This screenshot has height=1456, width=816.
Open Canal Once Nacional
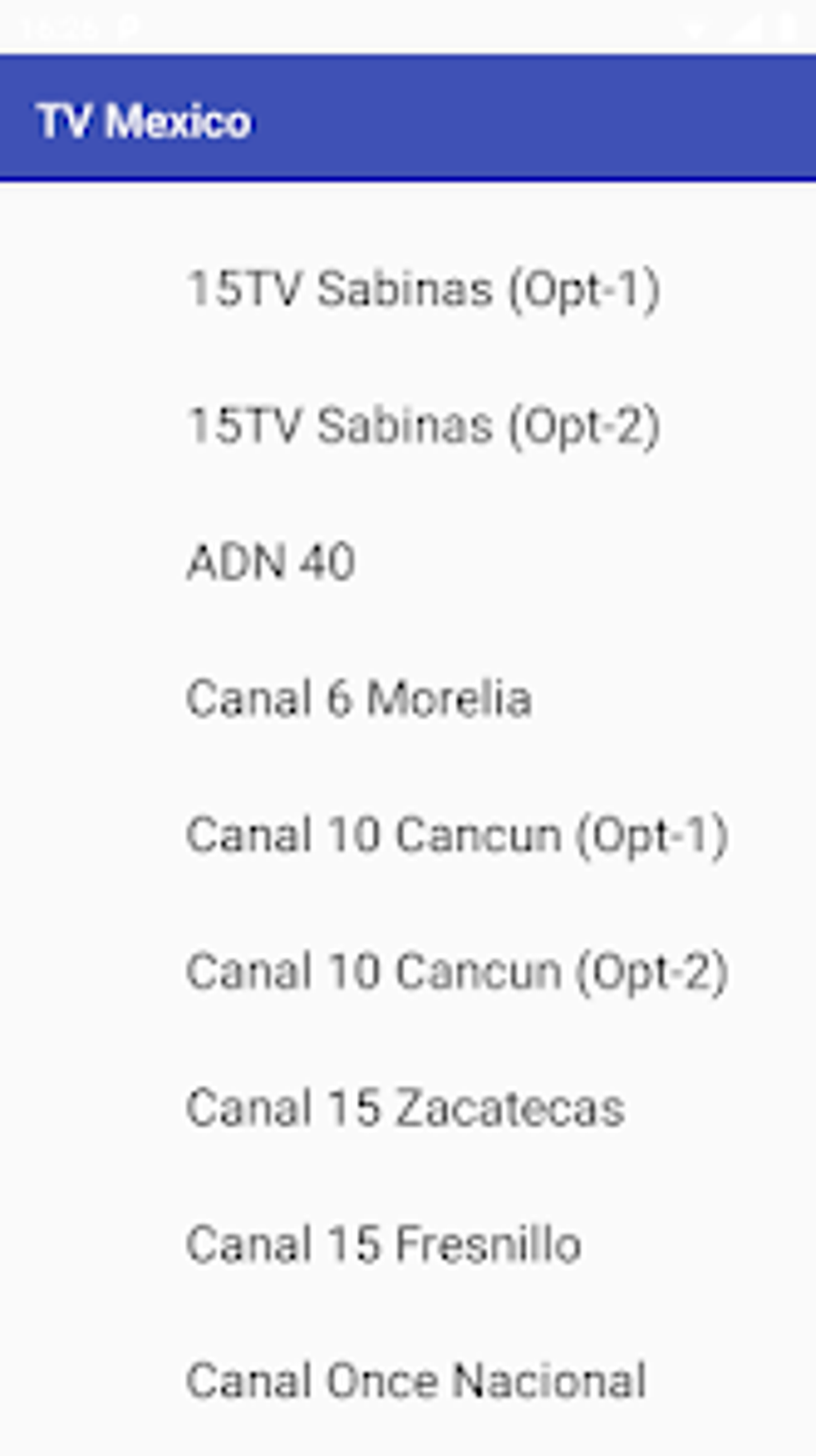click(416, 1381)
